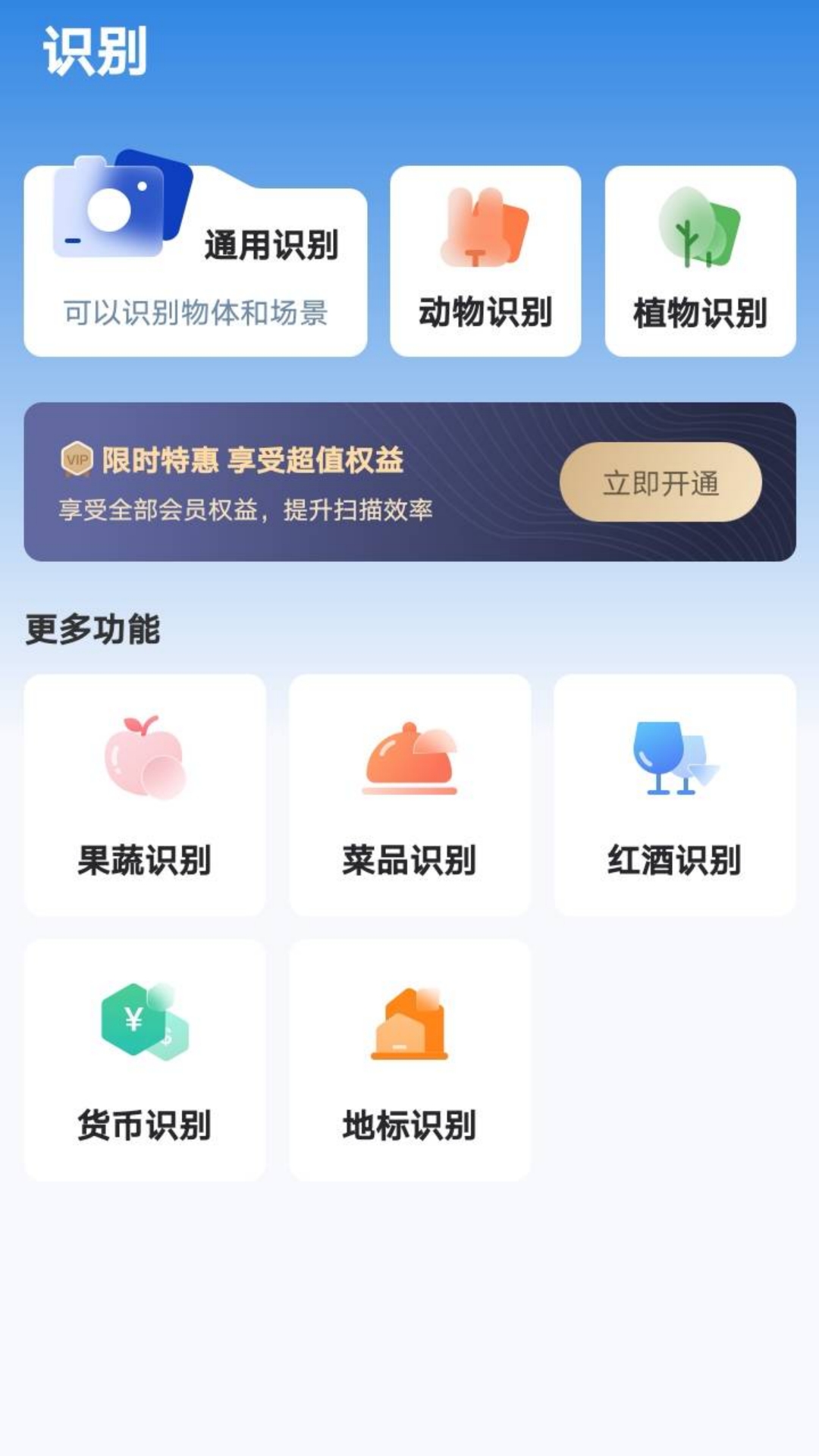Viewport: 819px width, 1456px height.
Task: Open the 动物识别 animal recognition feature
Action: (484, 262)
